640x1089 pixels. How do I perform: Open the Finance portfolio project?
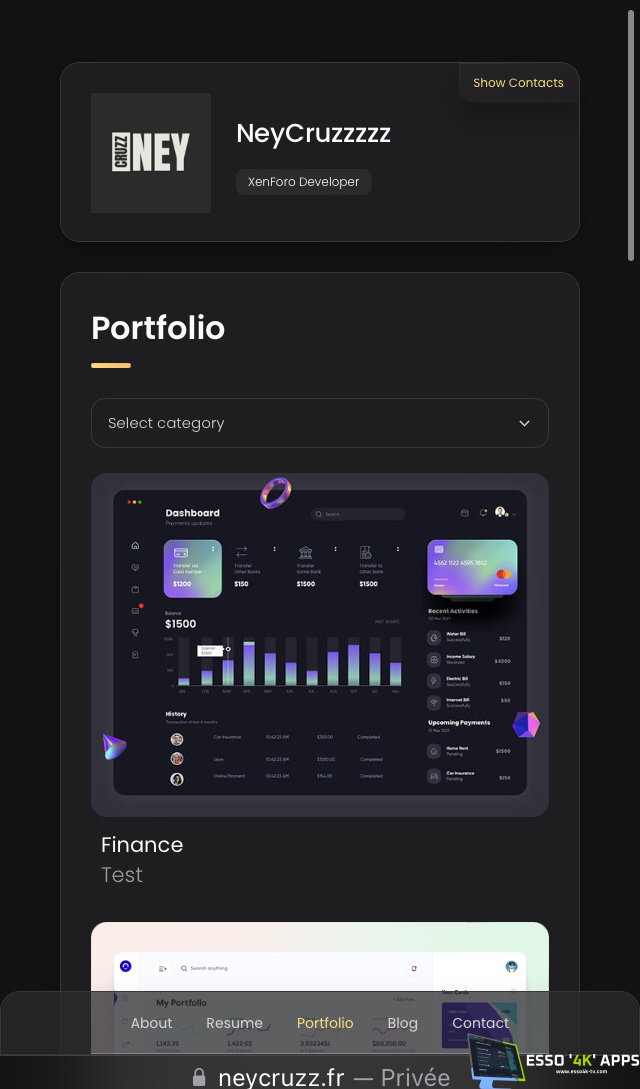320,645
